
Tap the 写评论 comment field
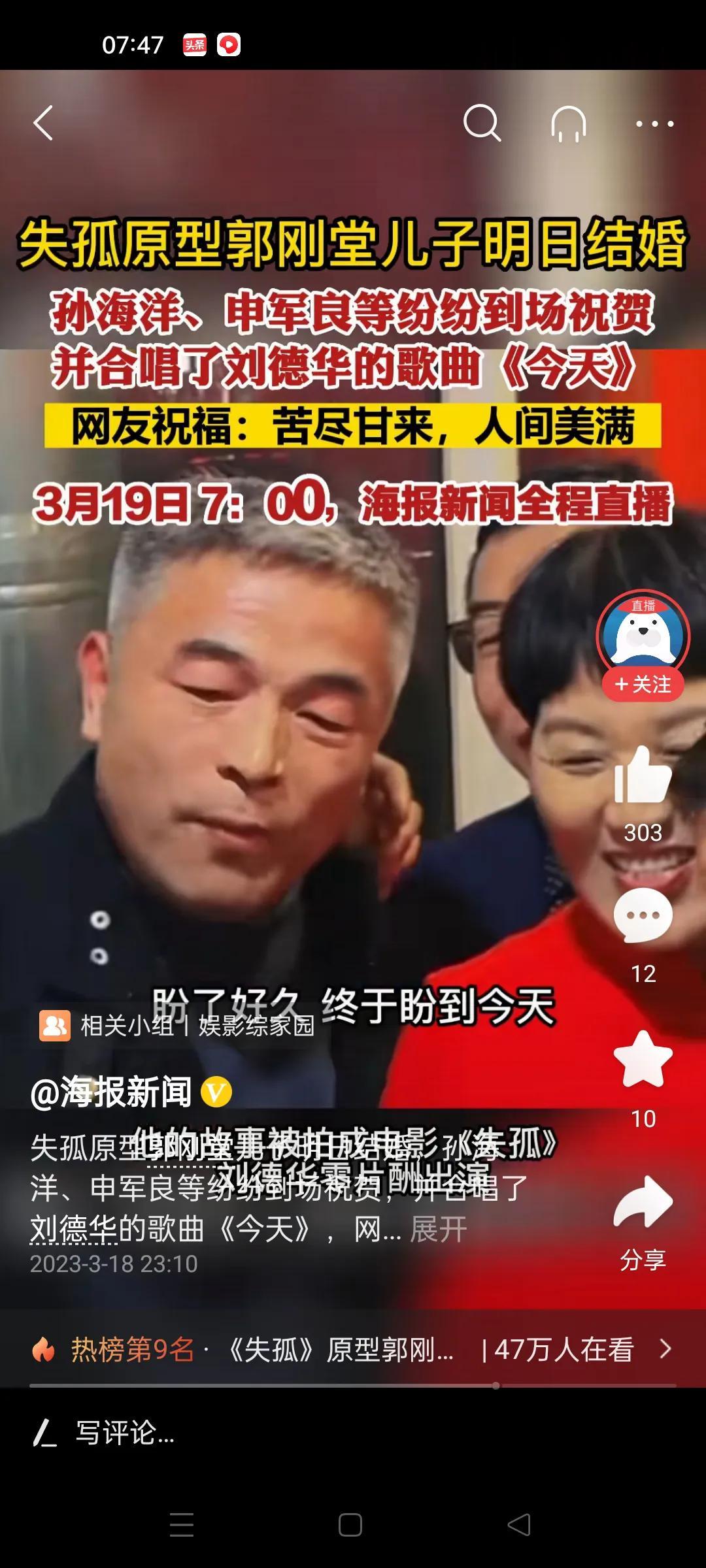(124, 1433)
